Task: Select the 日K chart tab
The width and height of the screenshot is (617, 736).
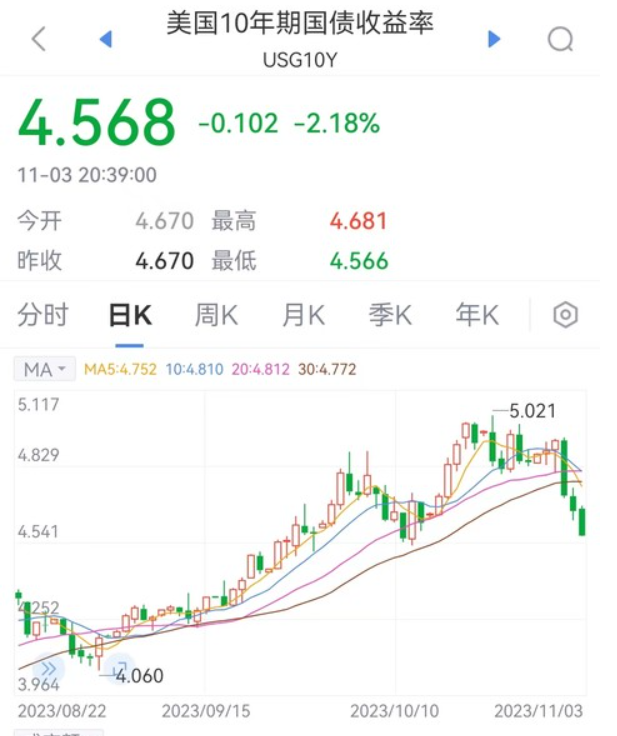Action: pos(130,316)
